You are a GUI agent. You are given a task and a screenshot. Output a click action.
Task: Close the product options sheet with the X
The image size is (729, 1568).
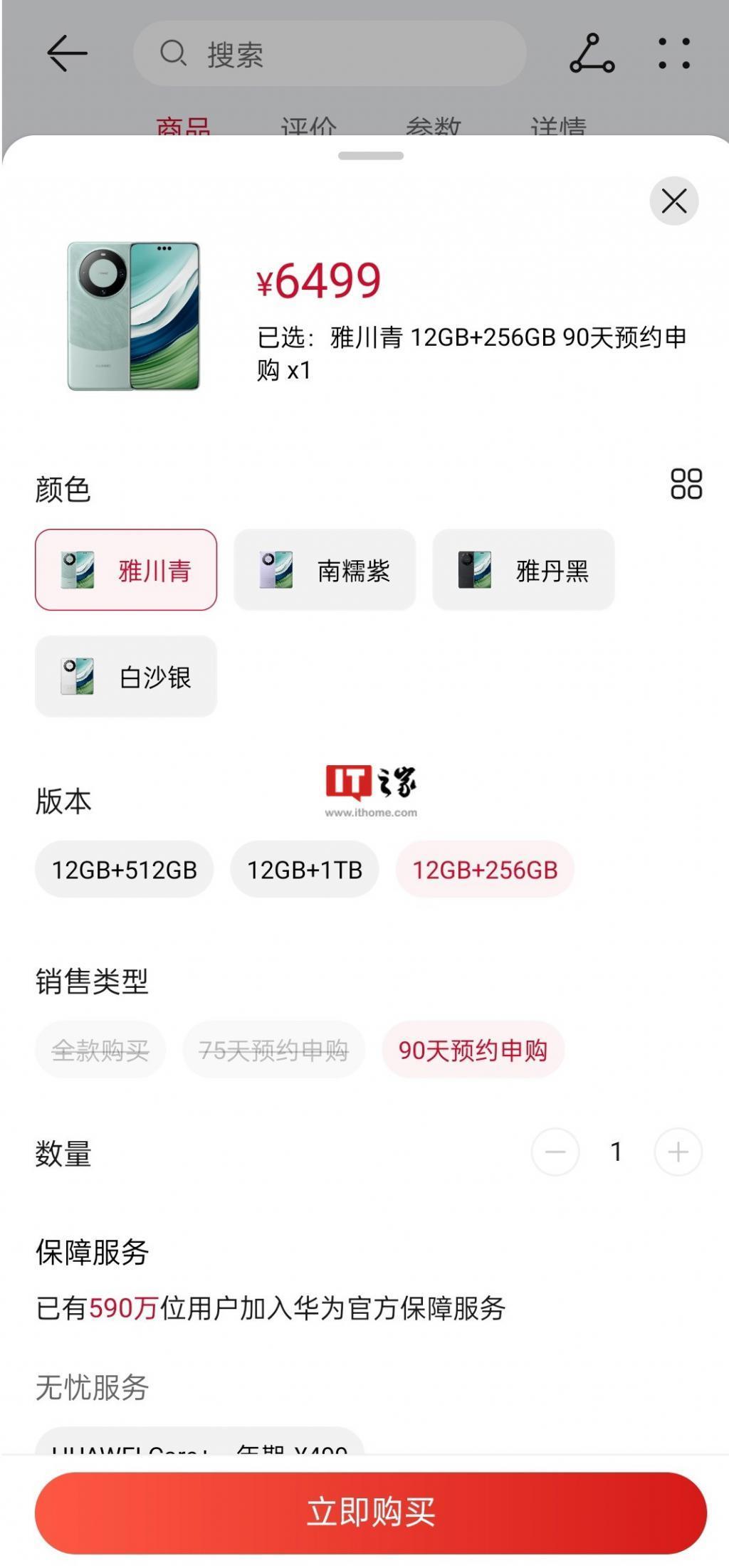(673, 201)
